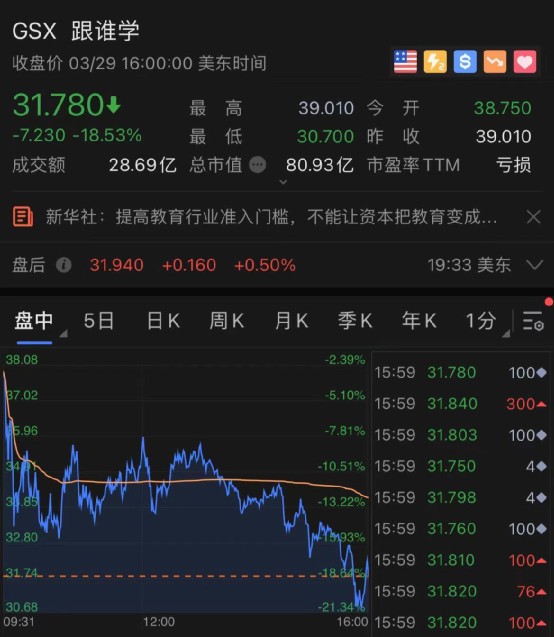
Task: Expand the 盘后 after-hours dropdown
Action: point(535,265)
